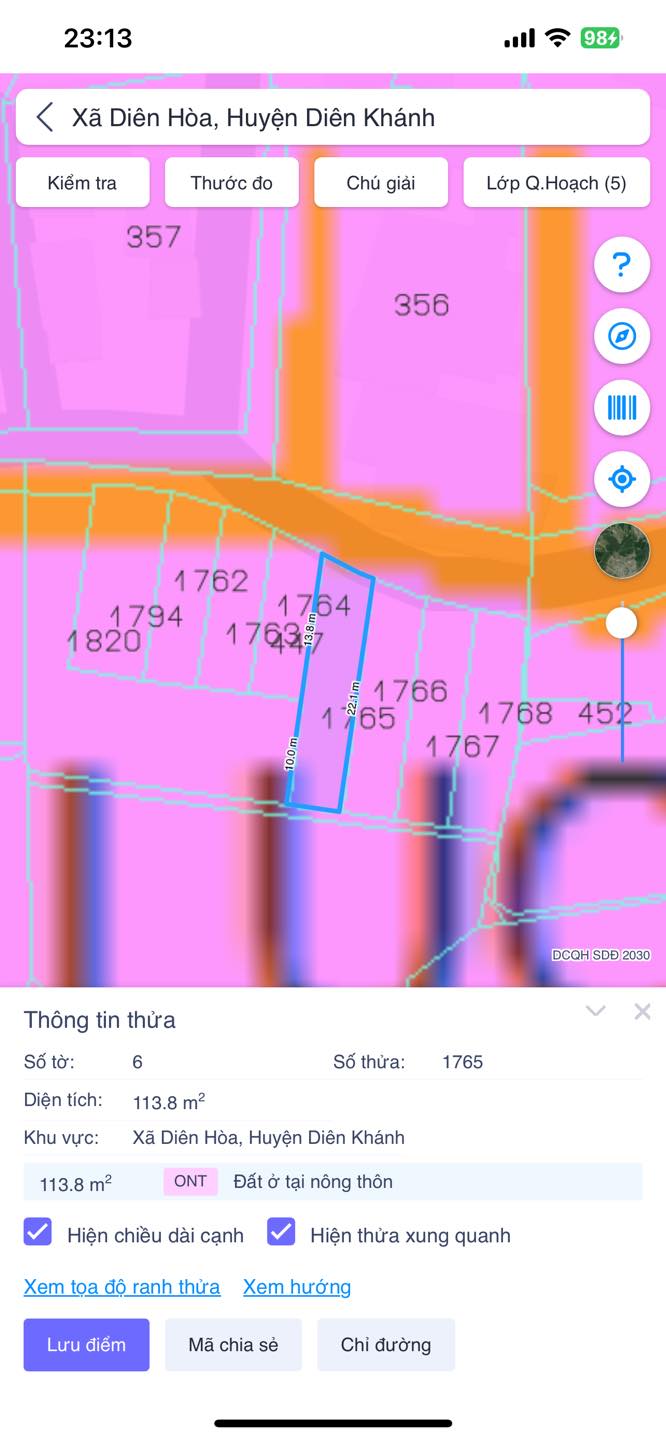The height and width of the screenshot is (1440, 666).
Task: Tap the compass icon
Action: pyautogui.click(x=622, y=336)
